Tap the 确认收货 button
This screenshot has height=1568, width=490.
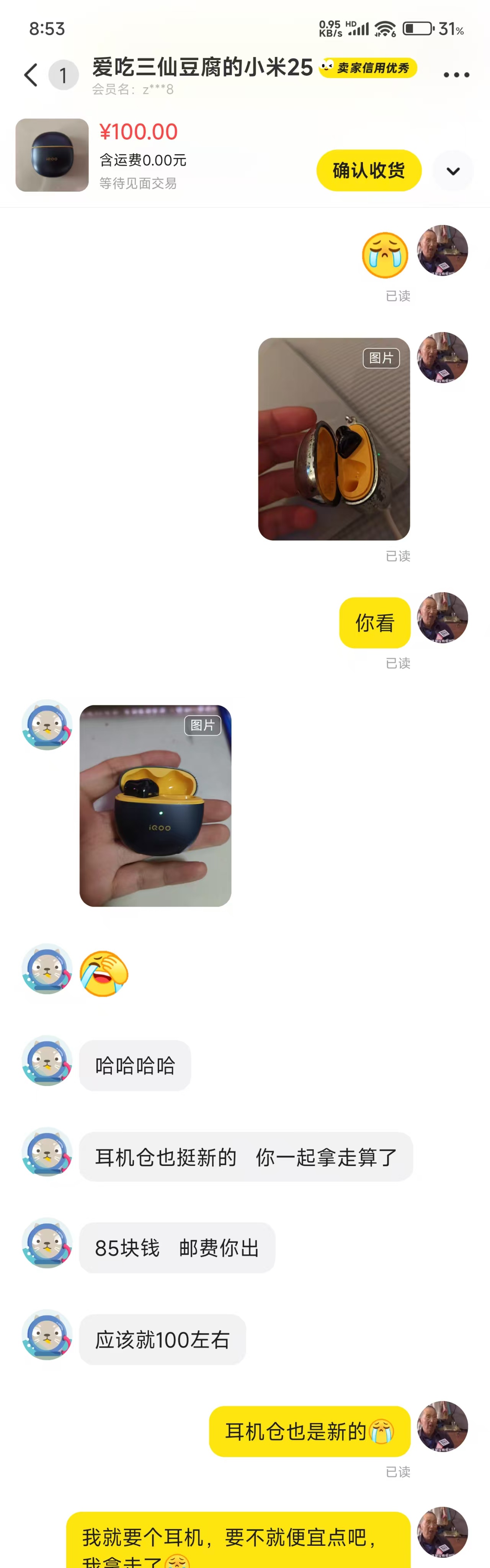[369, 171]
